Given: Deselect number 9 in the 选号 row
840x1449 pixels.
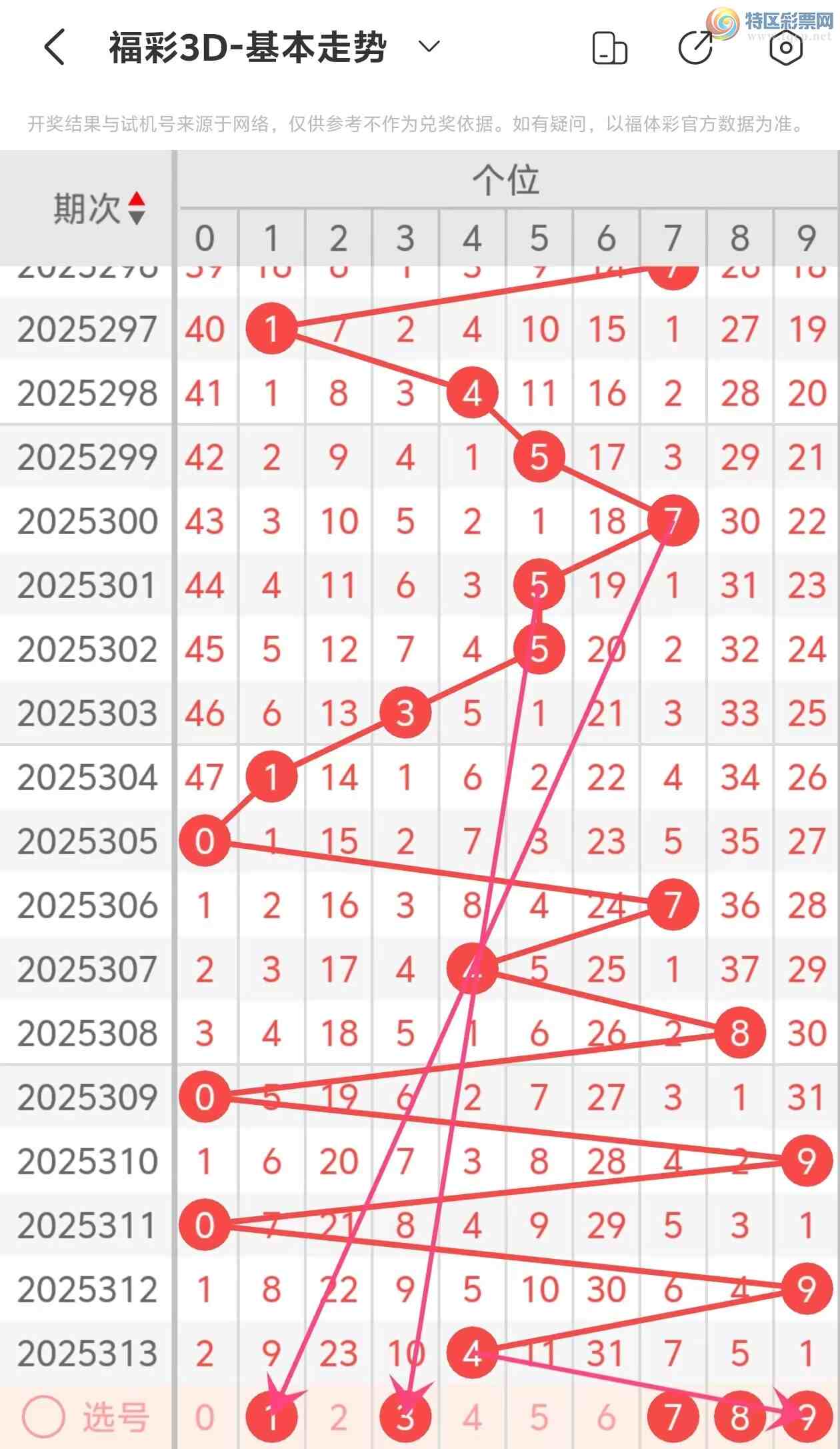Looking at the screenshot, I should (806, 1418).
